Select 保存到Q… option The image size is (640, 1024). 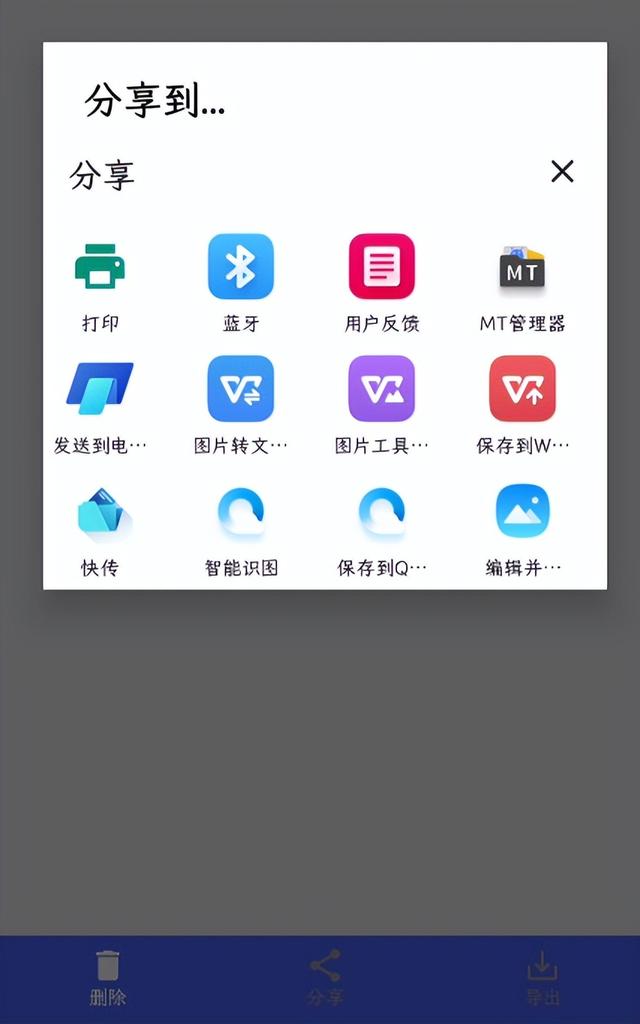381,530
